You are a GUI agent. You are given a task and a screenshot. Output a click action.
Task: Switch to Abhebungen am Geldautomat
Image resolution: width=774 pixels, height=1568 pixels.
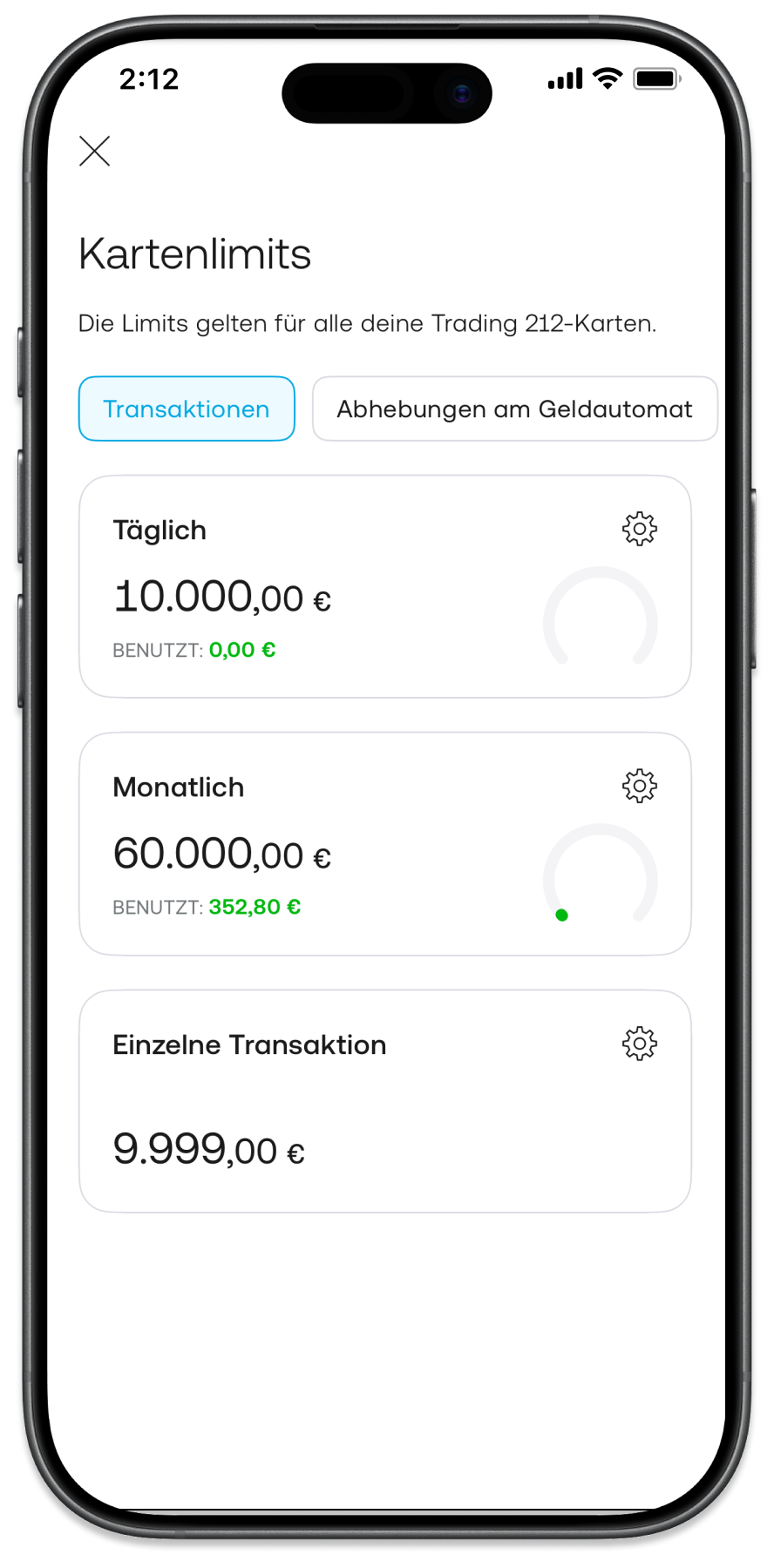point(514,409)
